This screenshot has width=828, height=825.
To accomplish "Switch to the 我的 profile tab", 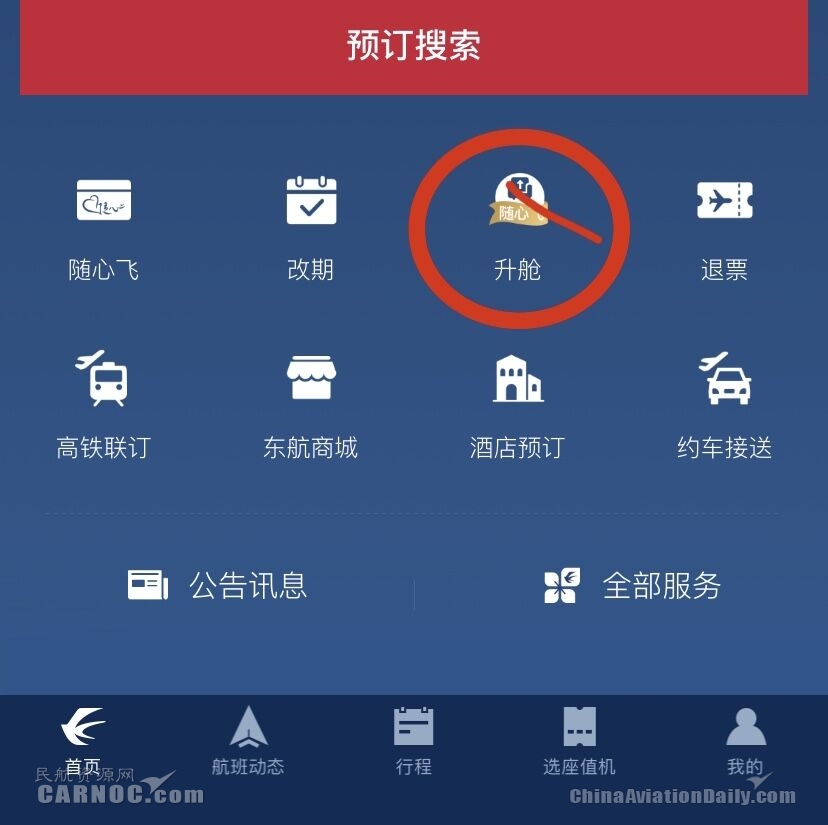I will 745,742.
